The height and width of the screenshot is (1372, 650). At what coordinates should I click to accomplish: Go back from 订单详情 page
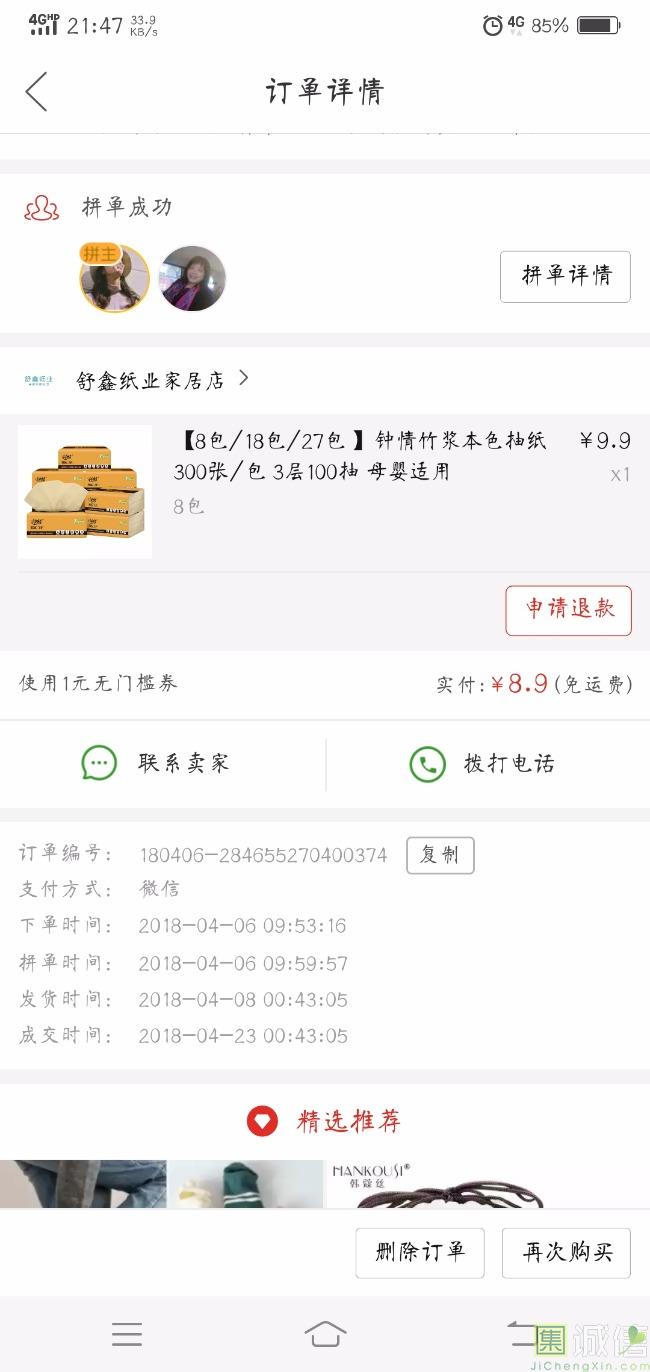click(37, 92)
